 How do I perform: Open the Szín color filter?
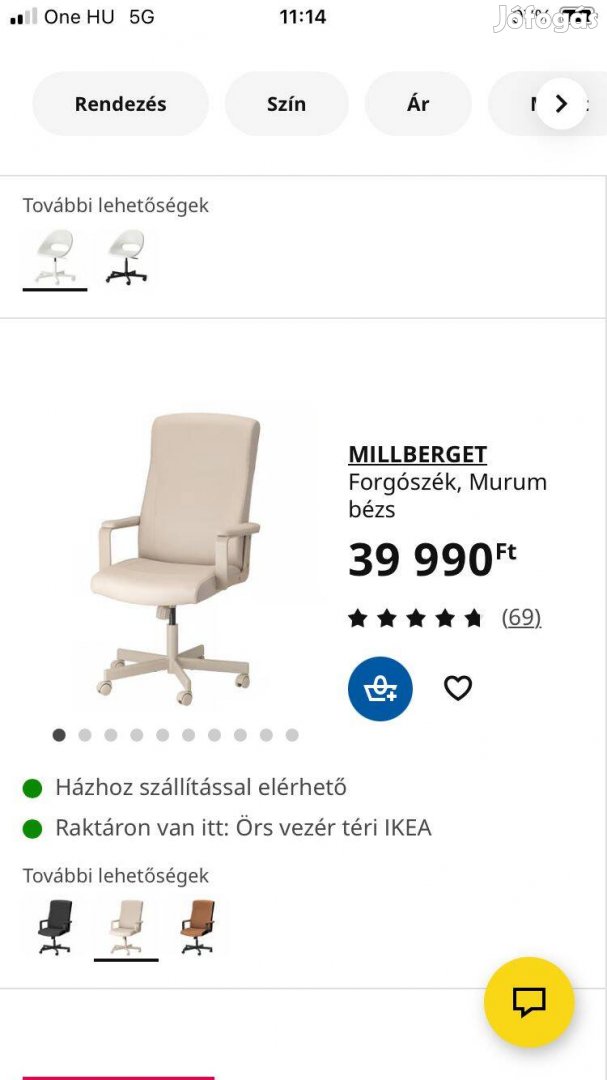point(286,104)
